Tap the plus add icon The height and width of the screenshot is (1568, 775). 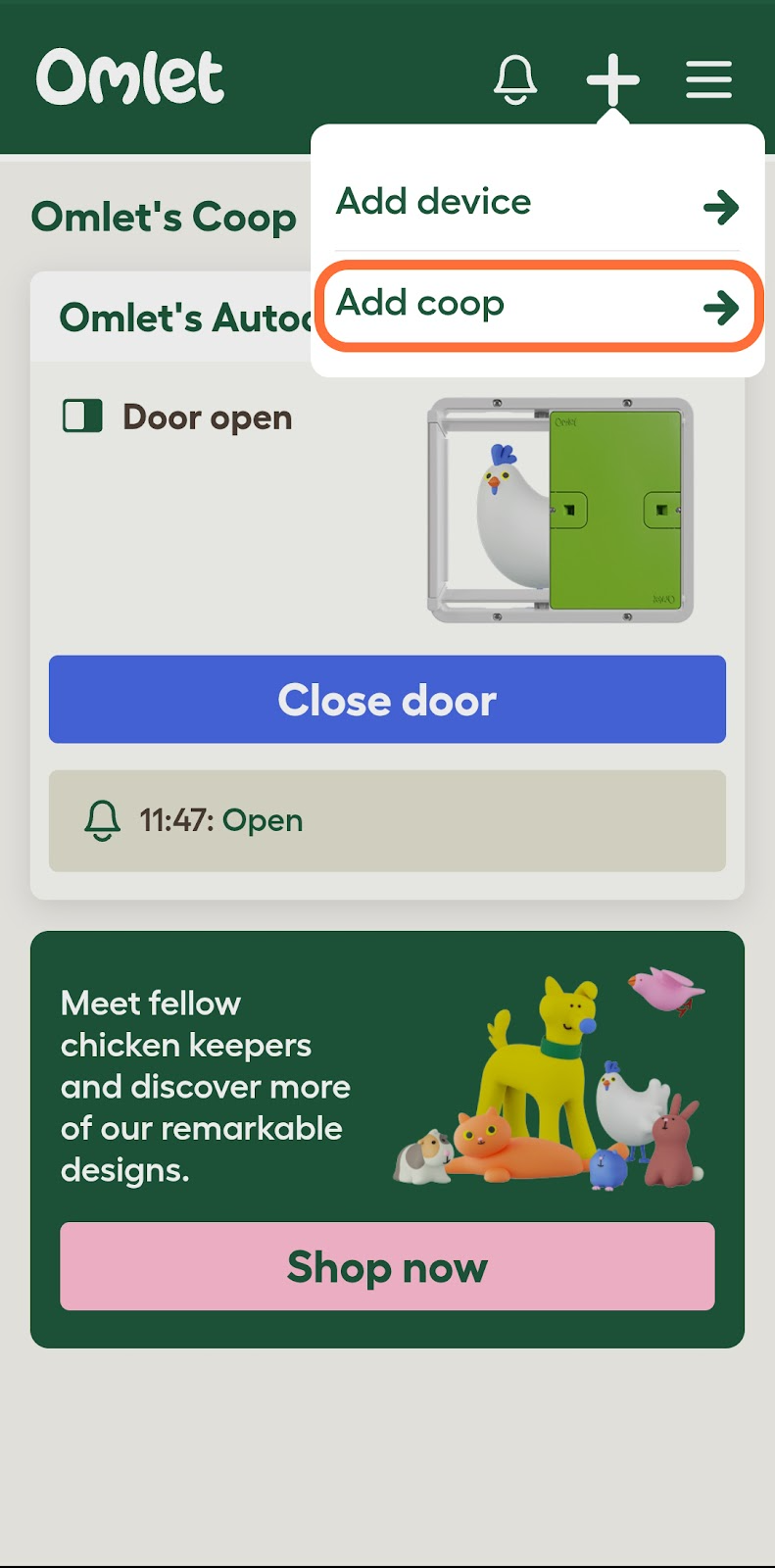point(612,79)
